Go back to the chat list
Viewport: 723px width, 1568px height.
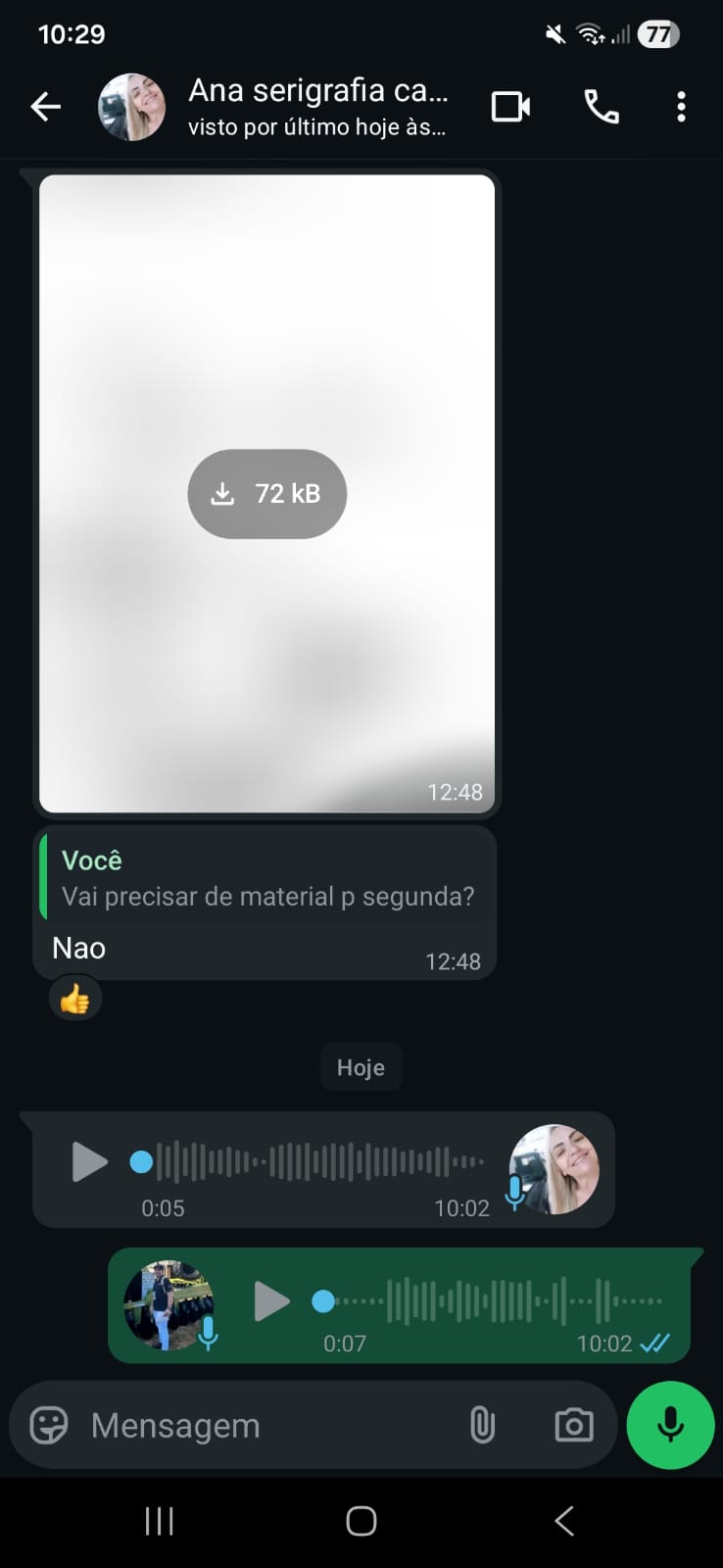click(45, 106)
